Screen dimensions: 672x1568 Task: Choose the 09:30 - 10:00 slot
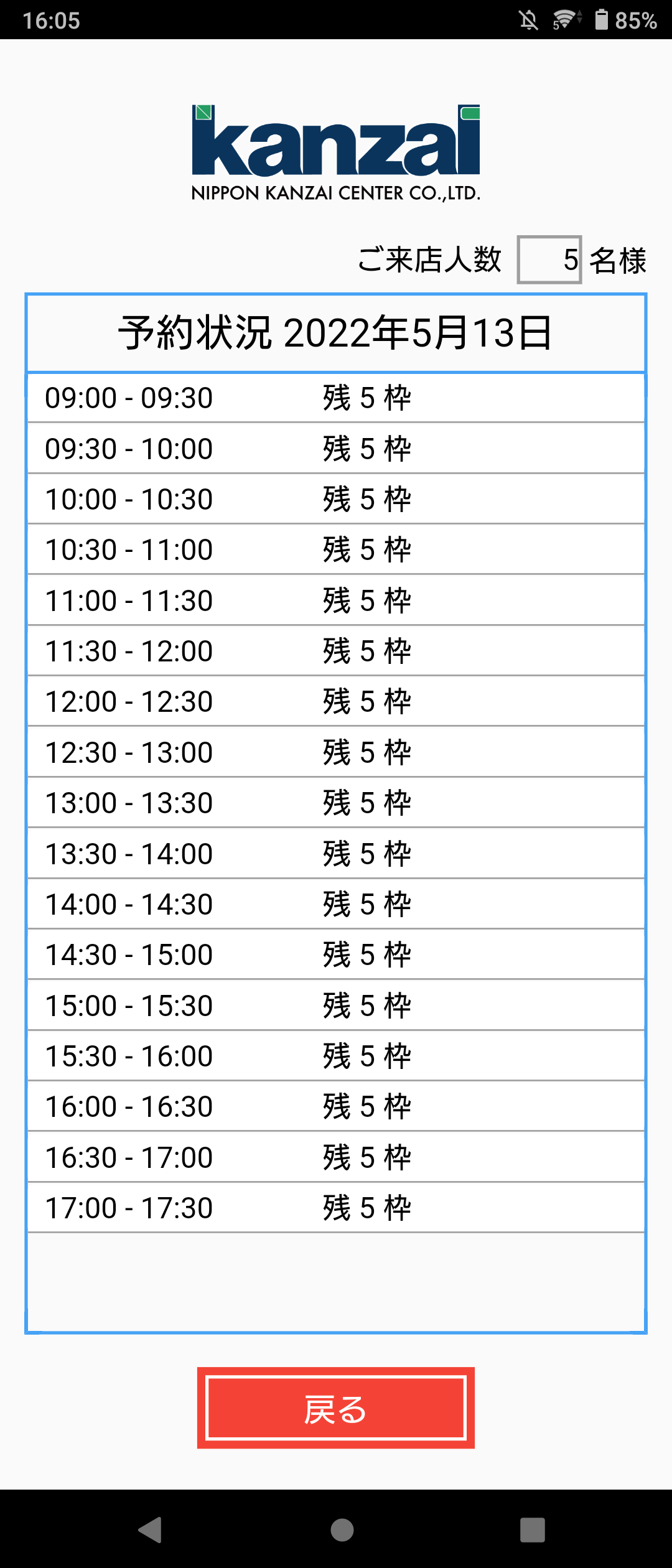click(336, 449)
